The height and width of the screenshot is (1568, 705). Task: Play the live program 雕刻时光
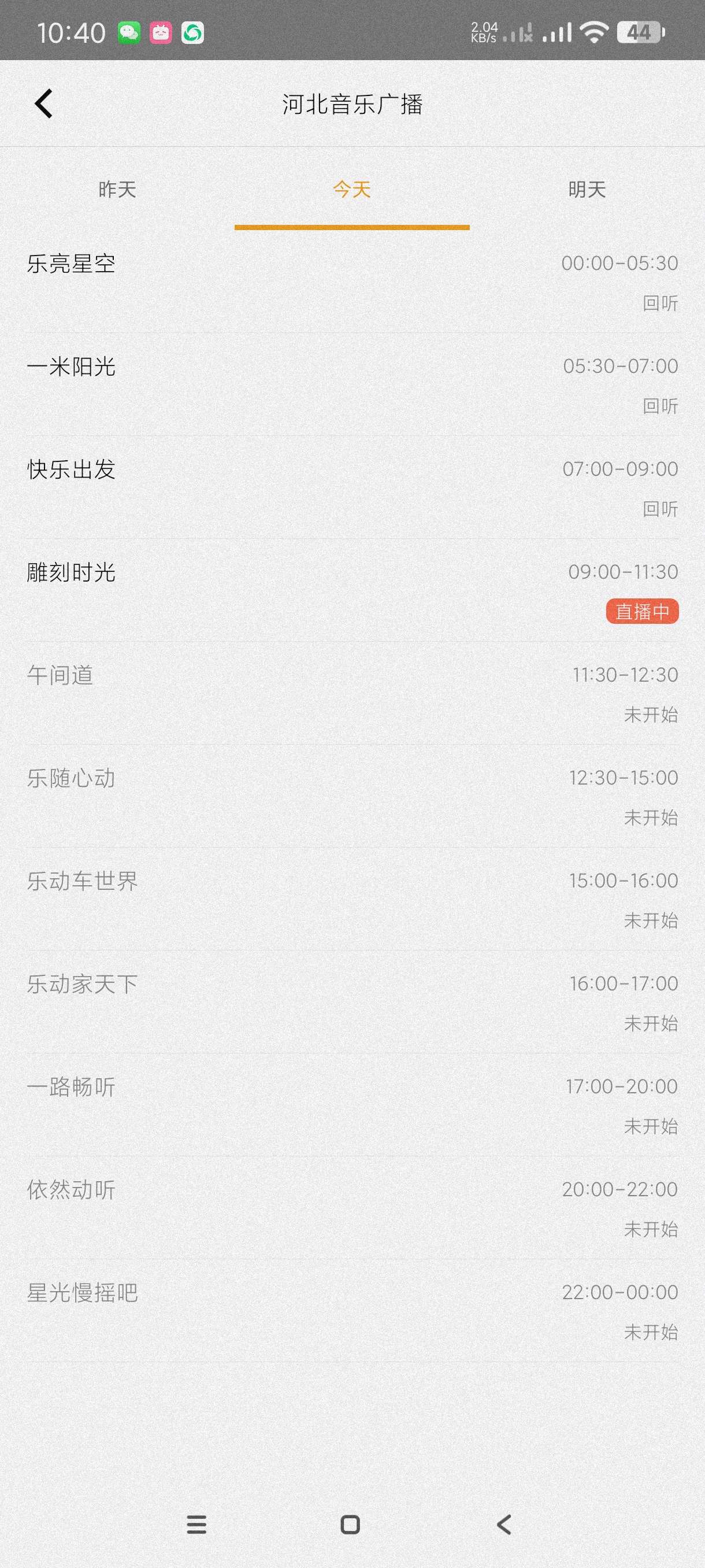642,611
